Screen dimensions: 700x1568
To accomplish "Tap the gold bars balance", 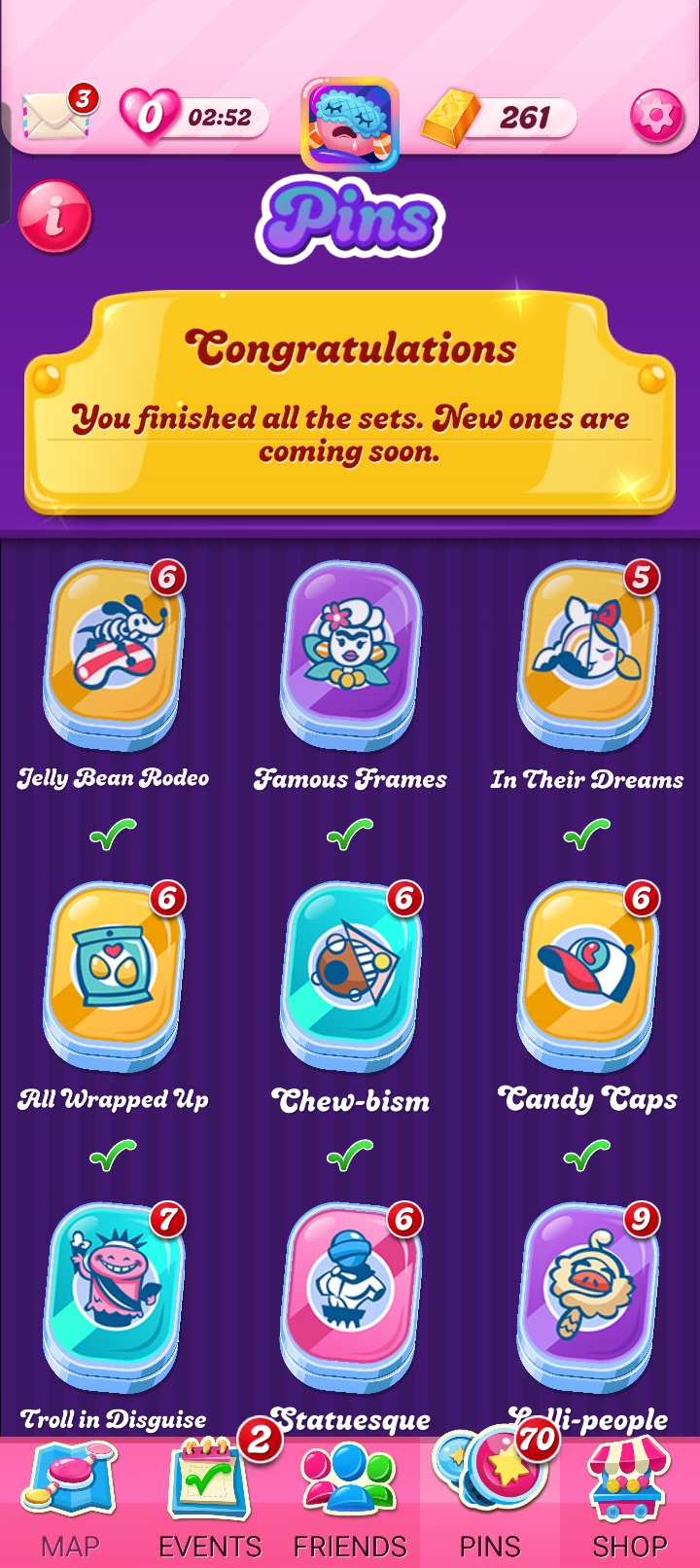I will [x=501, y=119].
